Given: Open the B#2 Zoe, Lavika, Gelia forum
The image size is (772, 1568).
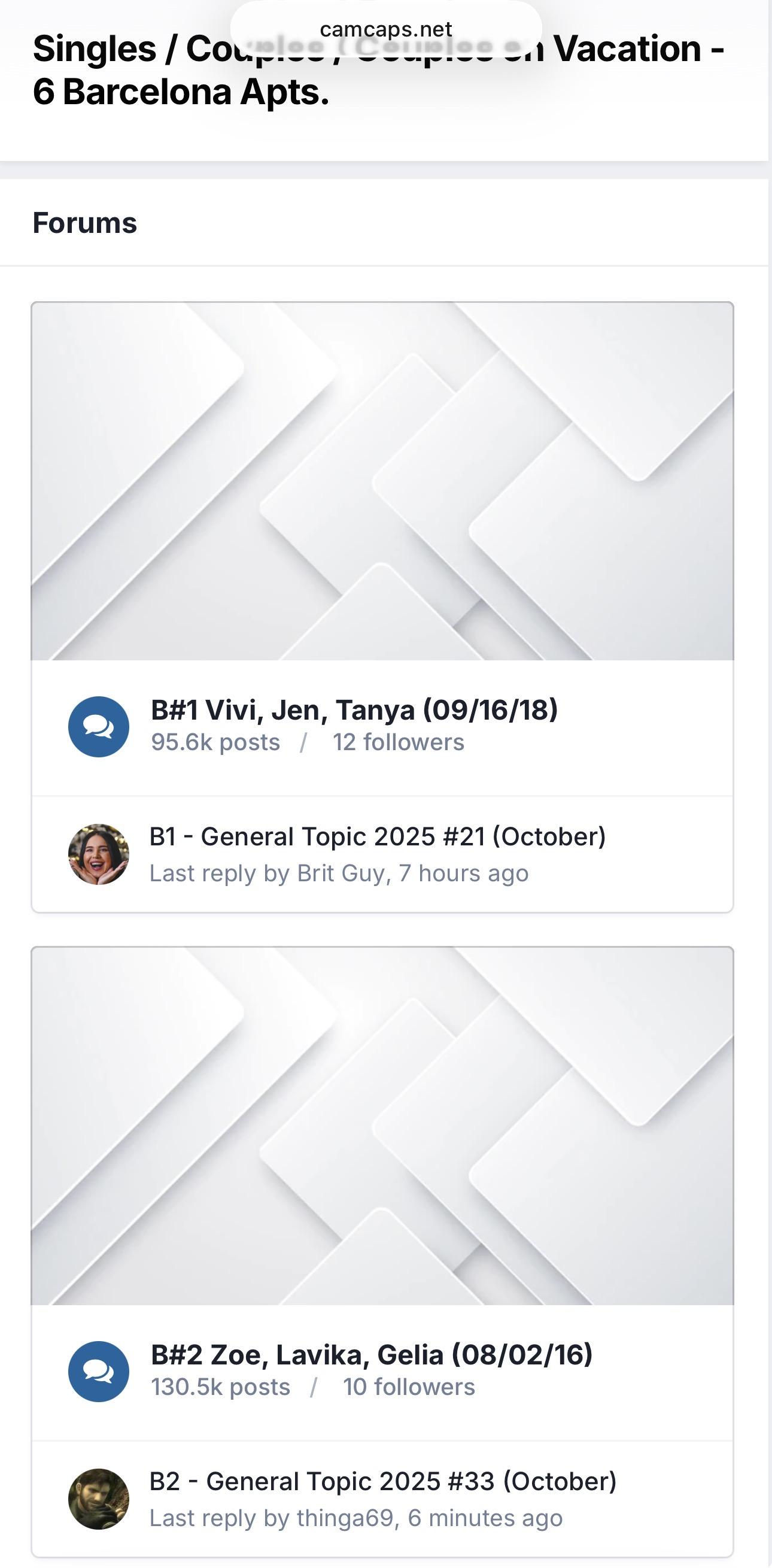Looking at the screenshot, I should click(371, 1354).
